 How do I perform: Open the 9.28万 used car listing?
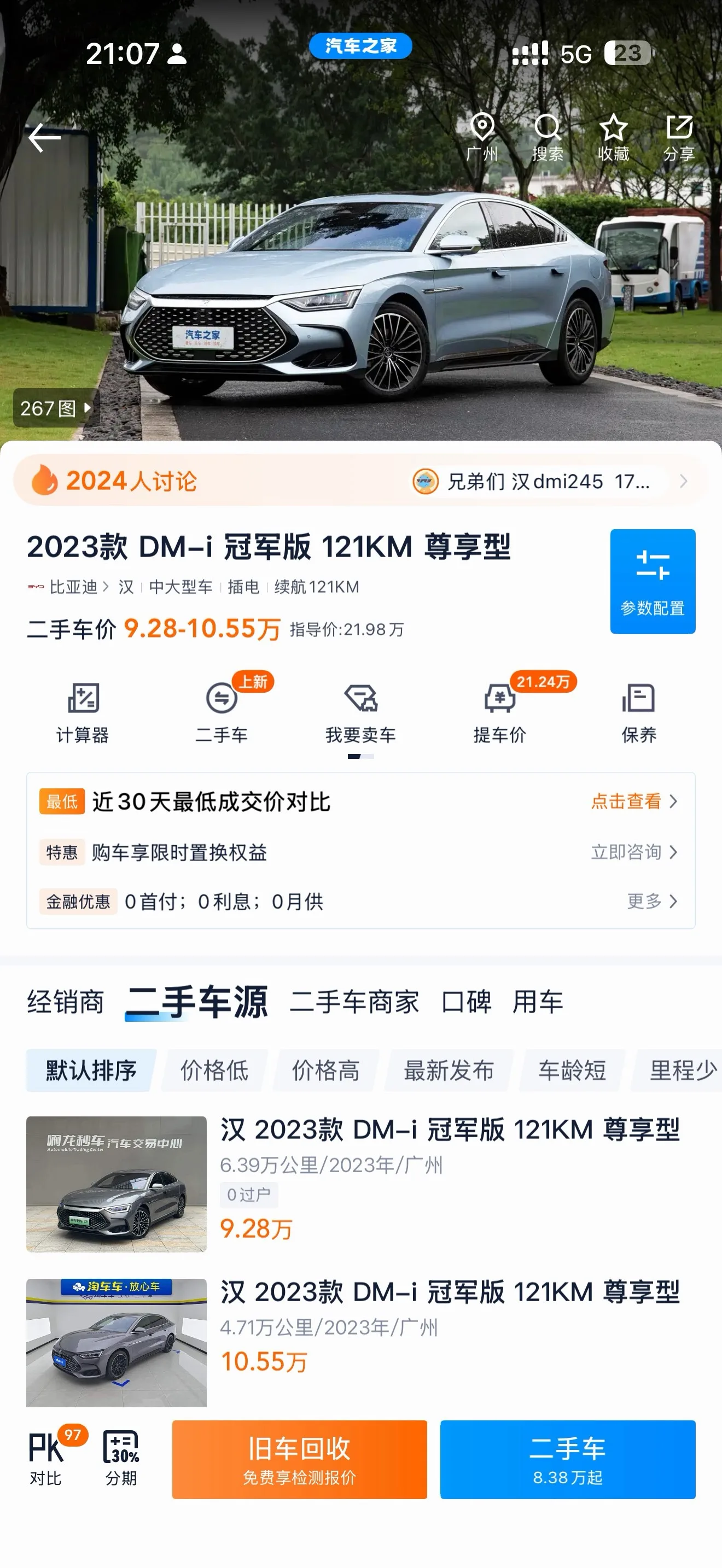pyautogui.click(x=360, y=1183)
